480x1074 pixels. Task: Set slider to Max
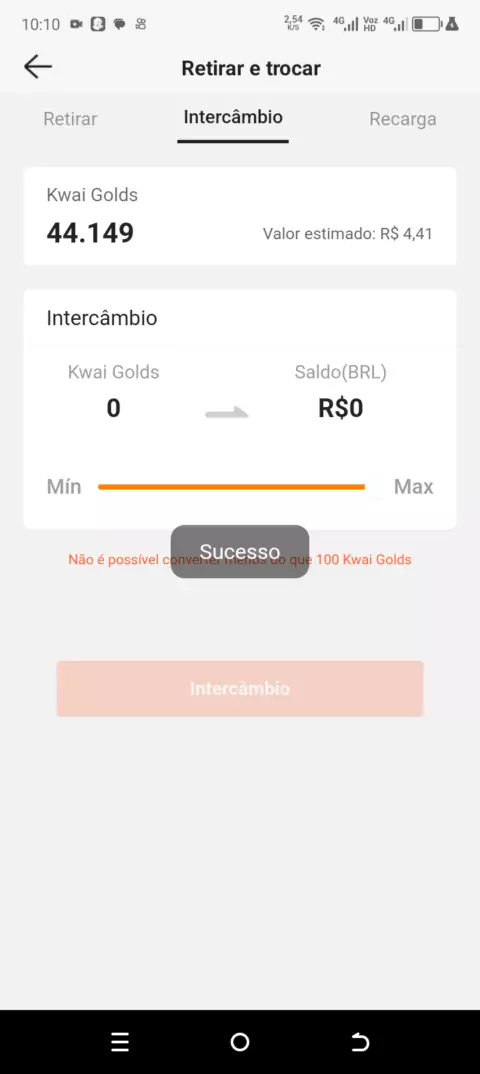point(414,487)
